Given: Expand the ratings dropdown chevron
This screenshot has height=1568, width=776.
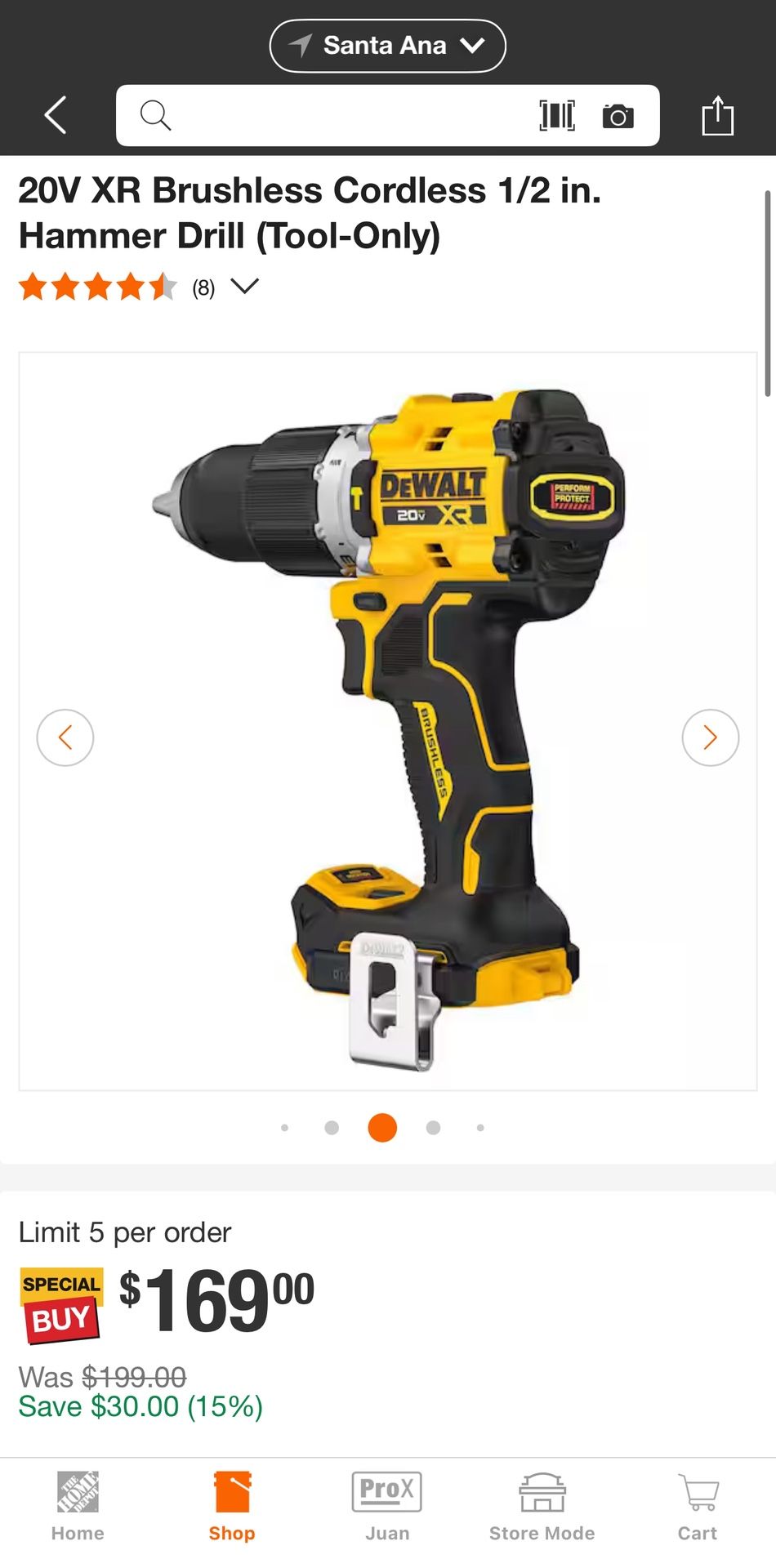Looking at the screenshot, I should click(x=244, y=286).
